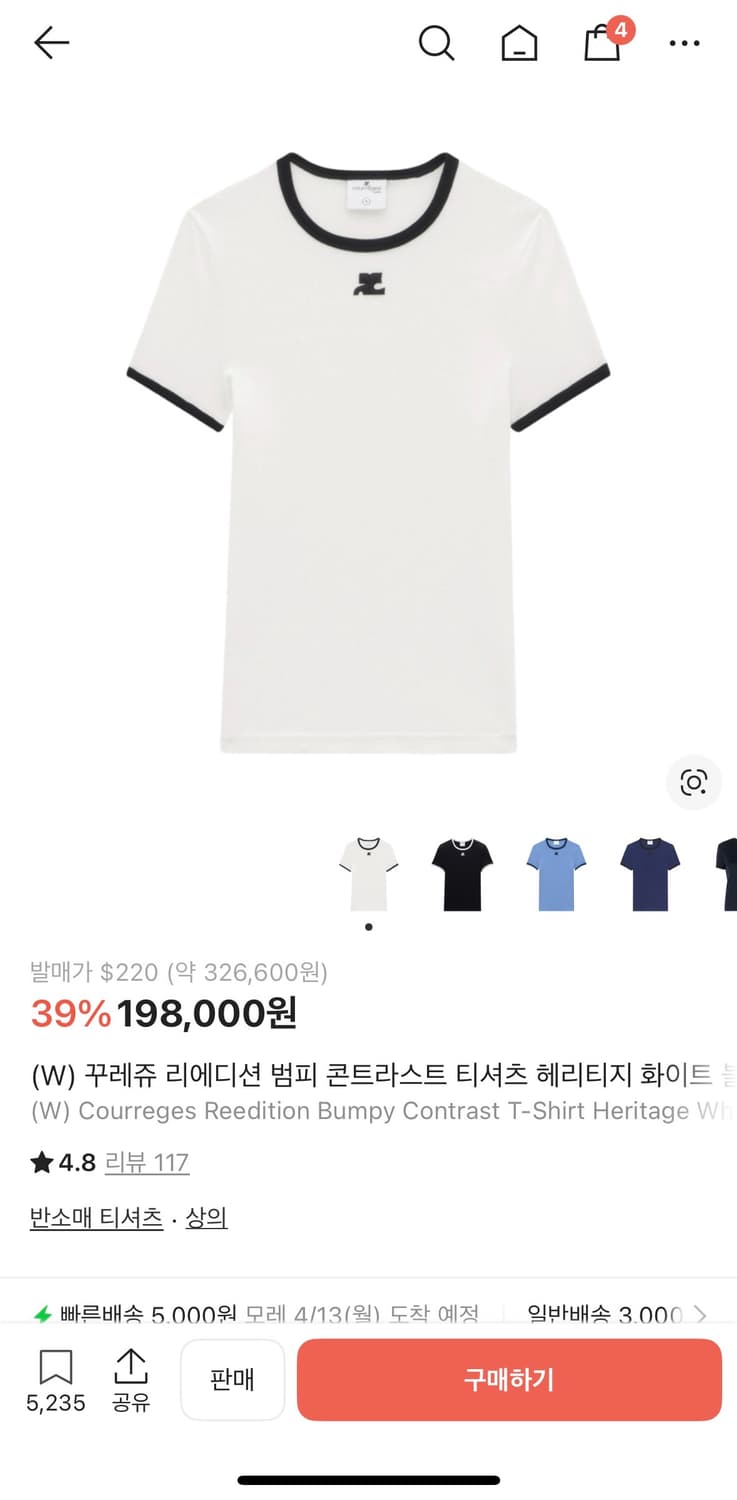737x1500 pixels.
Task: Open the shopping bag with 4 items
Action: point(601,43)
